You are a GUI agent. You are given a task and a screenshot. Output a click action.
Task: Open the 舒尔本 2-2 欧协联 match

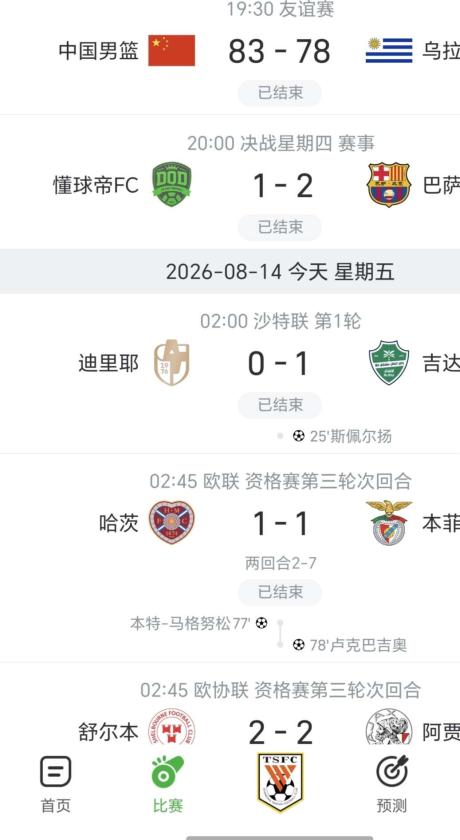(230, 703)
